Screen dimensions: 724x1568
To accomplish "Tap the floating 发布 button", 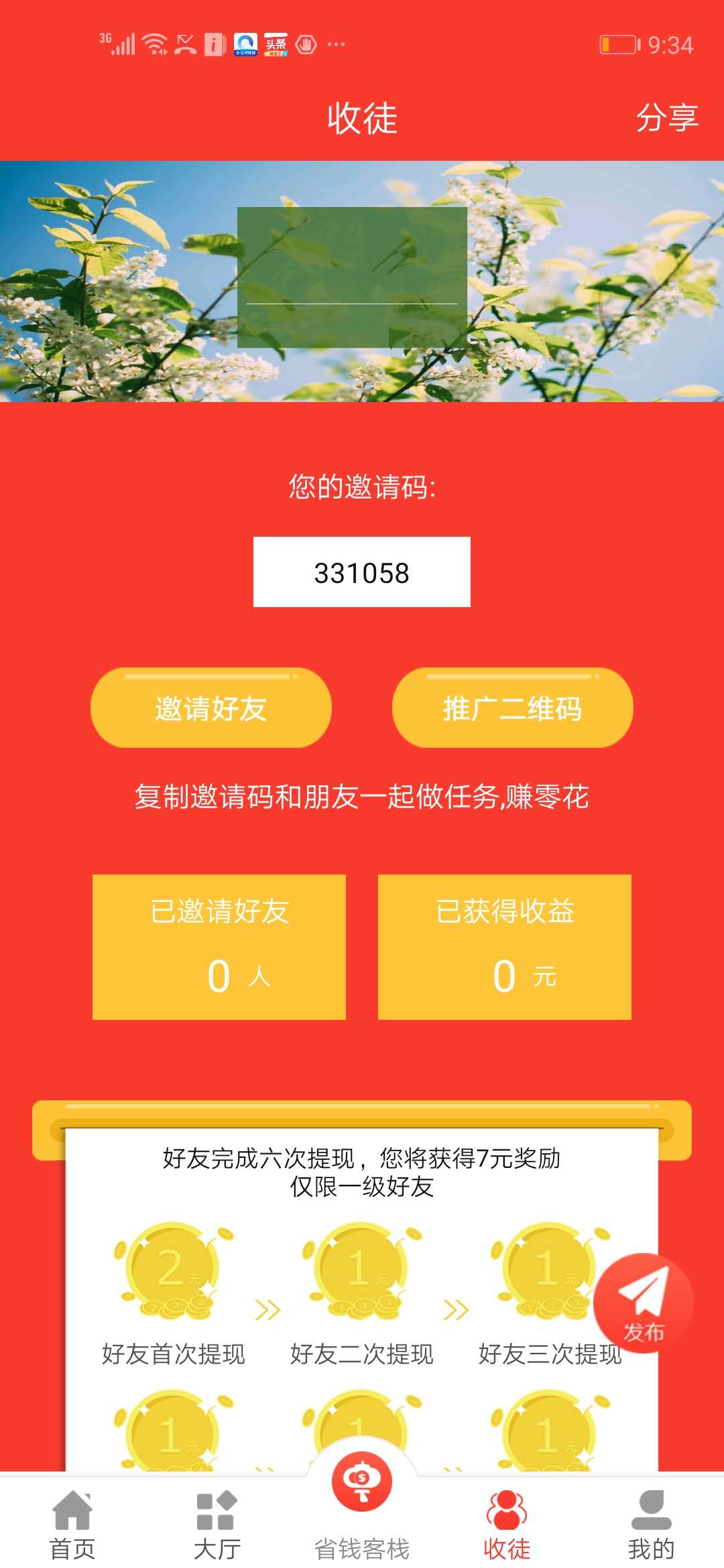I will (643, 1303).
